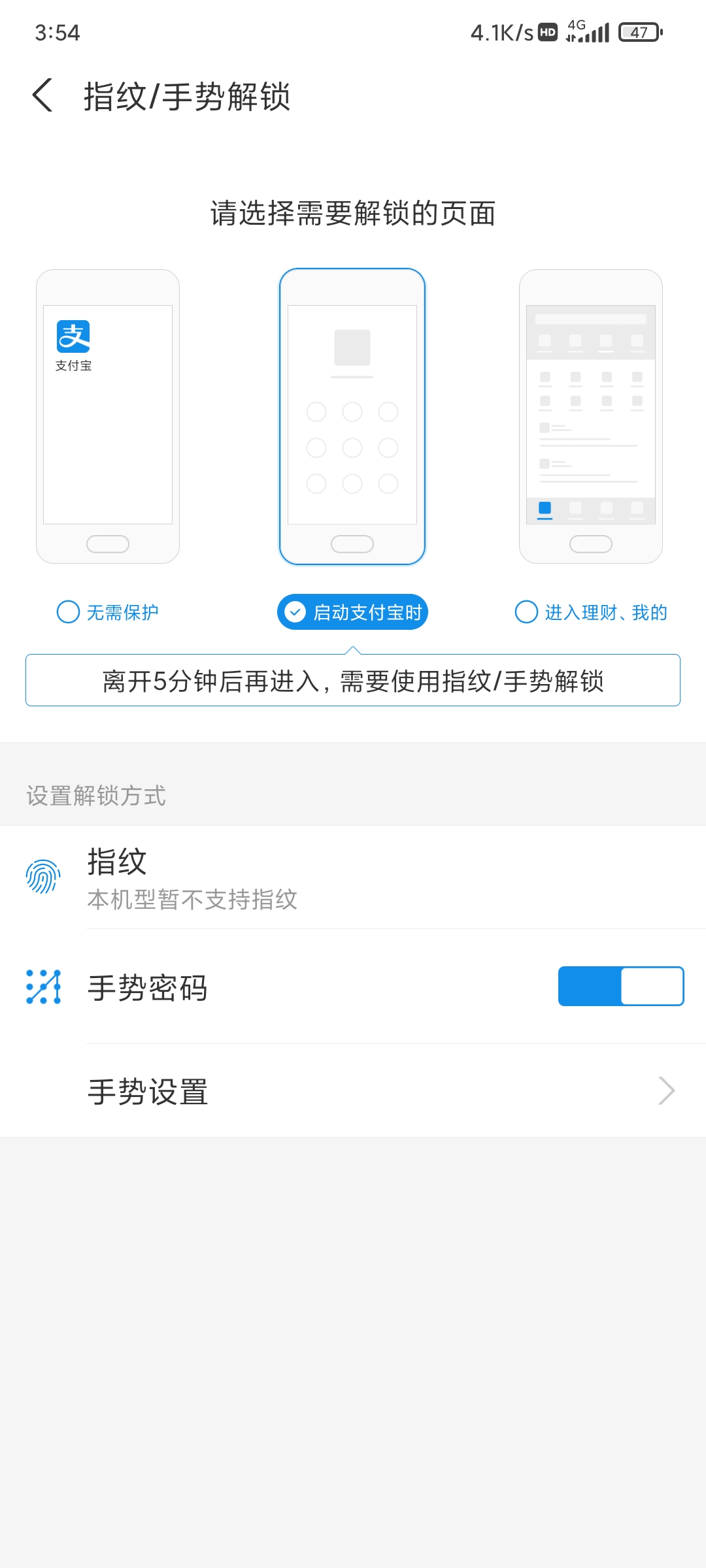This screenshot has height=1568, width=706.
Task: Tap the gesture-lock phone preview
Action: coord(352,416)
